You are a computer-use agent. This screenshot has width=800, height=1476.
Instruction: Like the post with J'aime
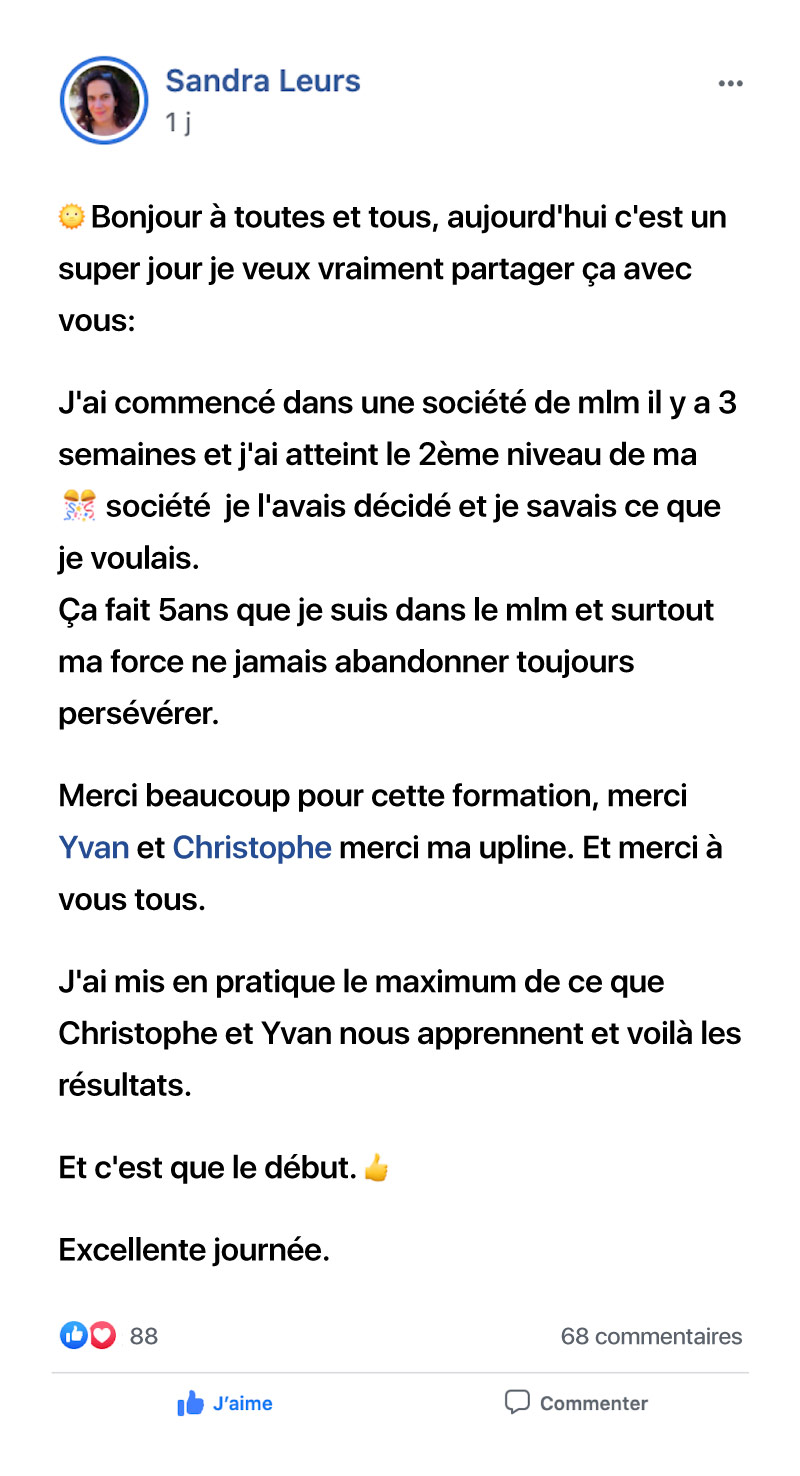pos(225,1403)
